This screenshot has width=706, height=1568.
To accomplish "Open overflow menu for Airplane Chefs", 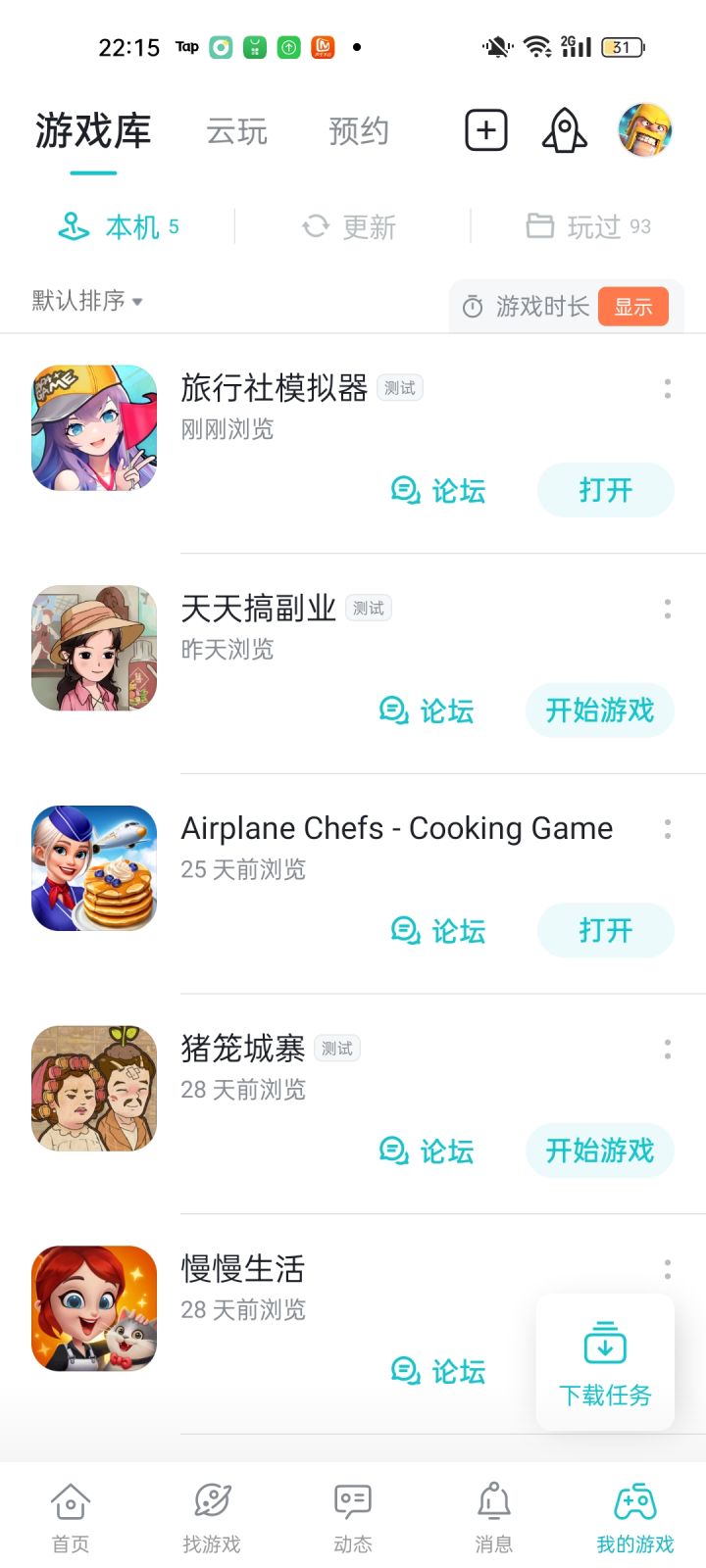I will 667,830.
